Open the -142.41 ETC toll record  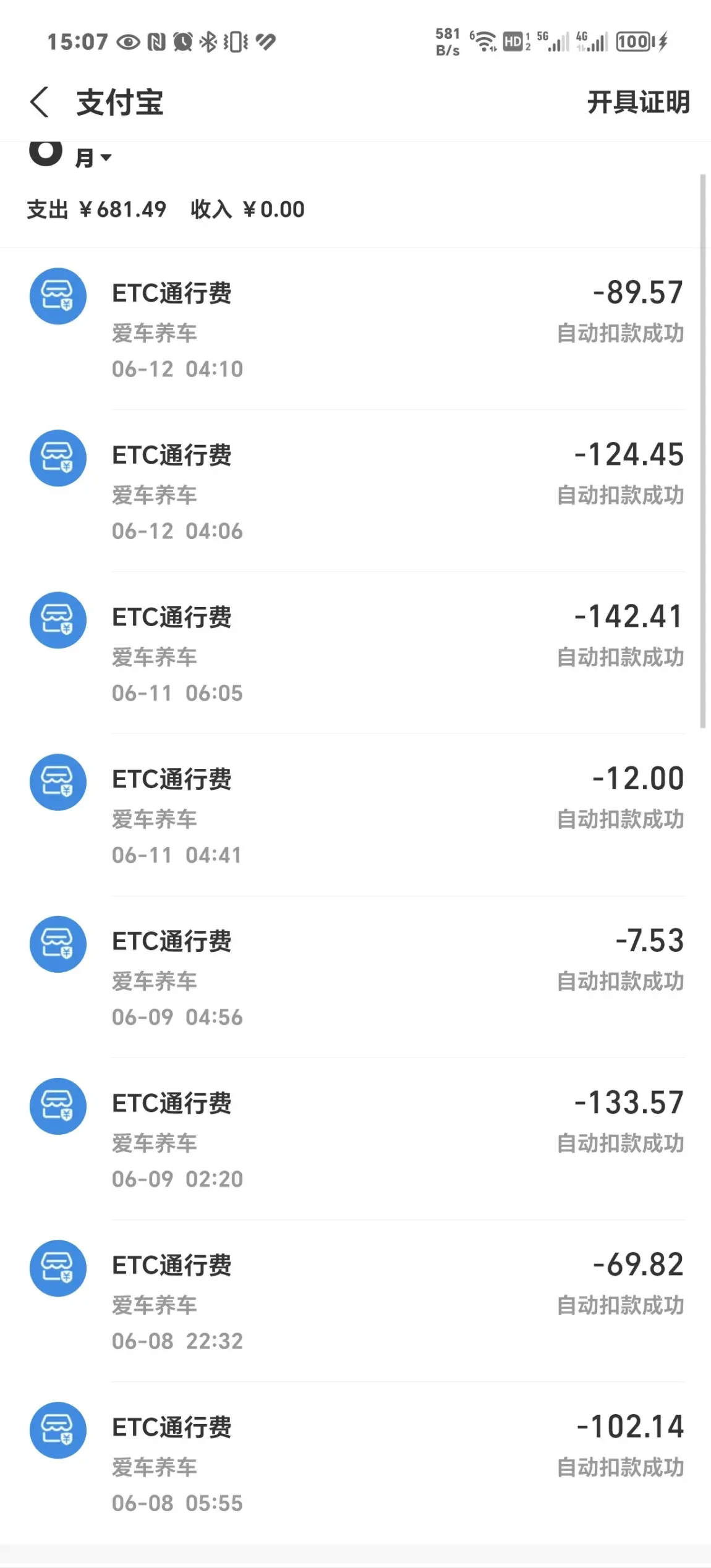[355, 653]
